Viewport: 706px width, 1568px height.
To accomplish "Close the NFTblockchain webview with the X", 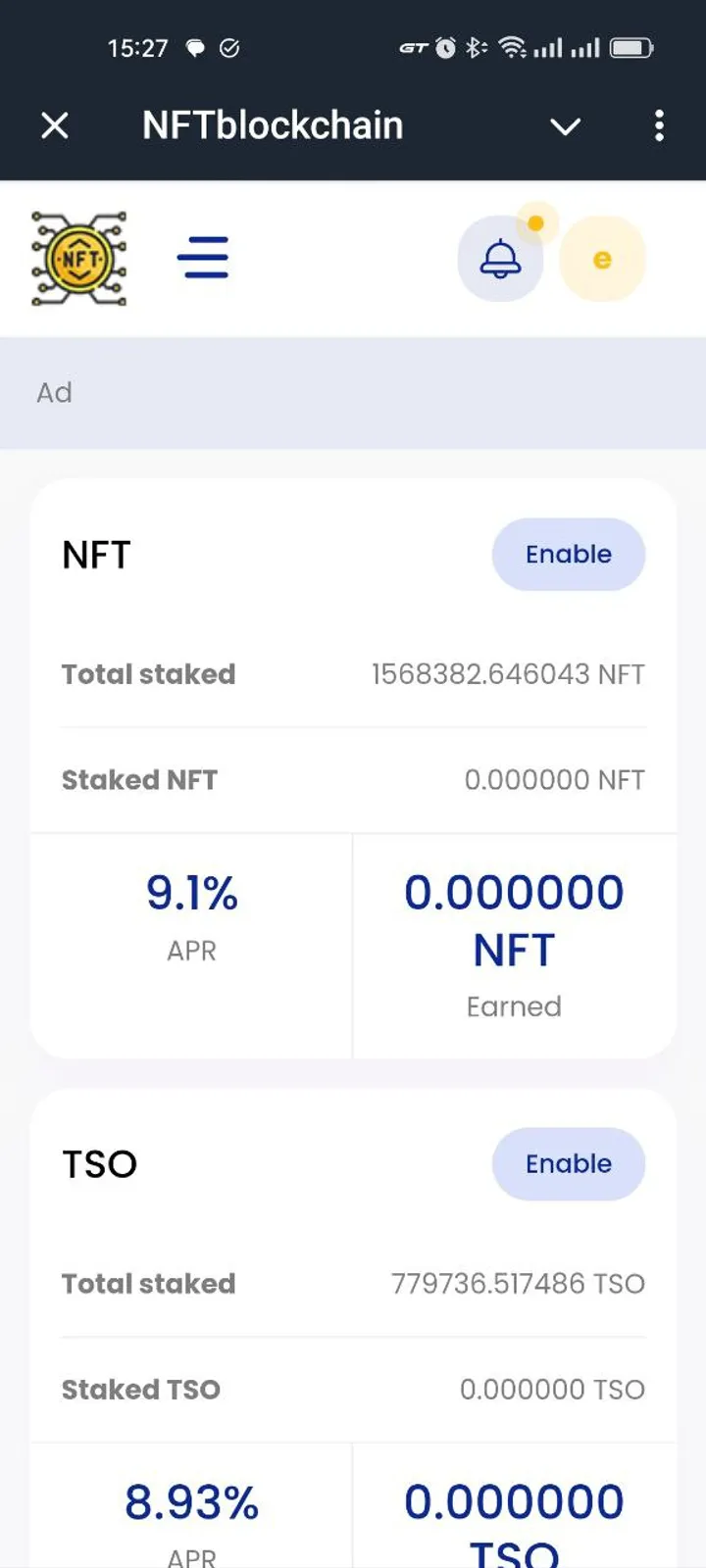I will pyautogui.click(x=55, y=125).
